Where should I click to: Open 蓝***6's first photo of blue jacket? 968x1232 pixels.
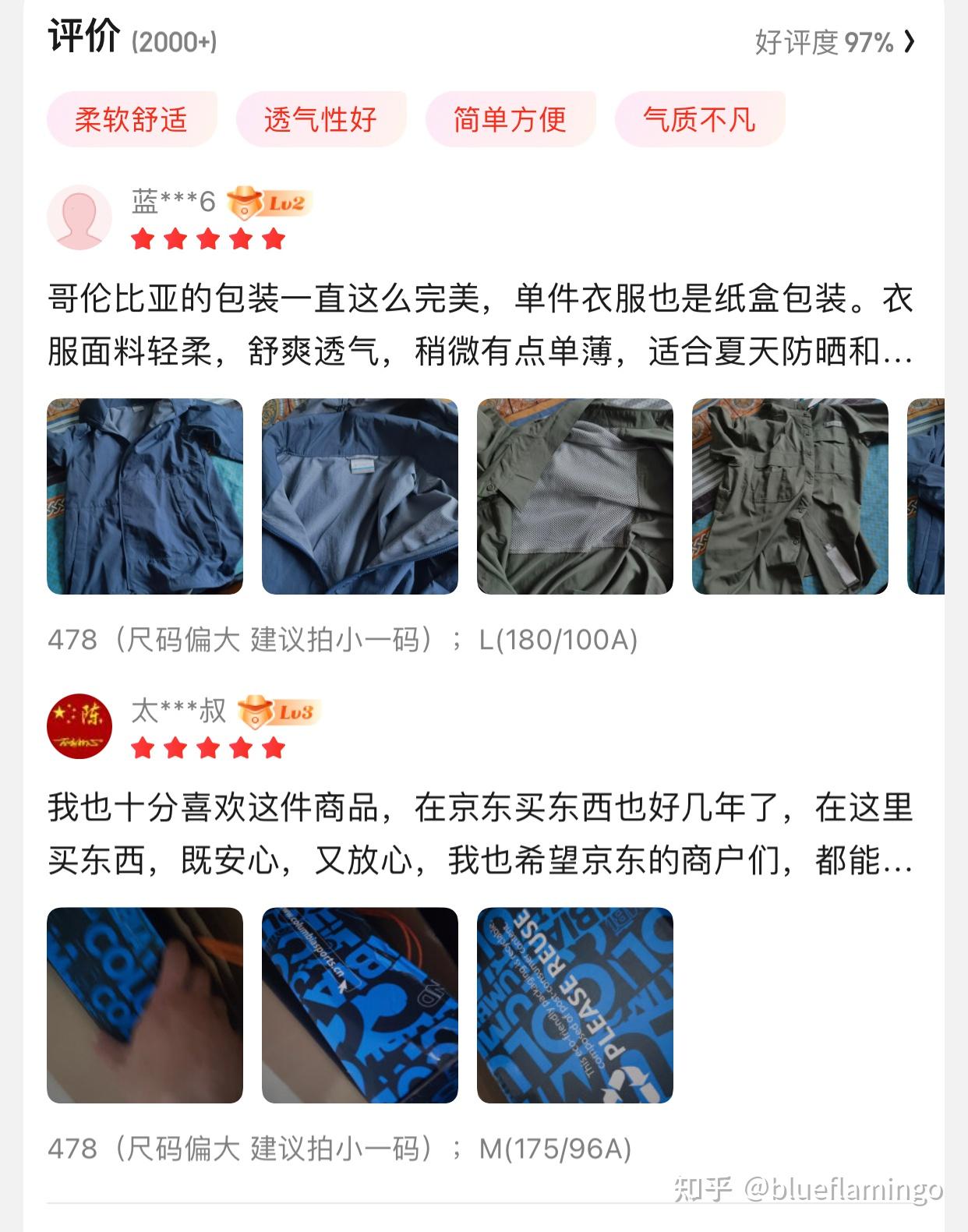145,496
